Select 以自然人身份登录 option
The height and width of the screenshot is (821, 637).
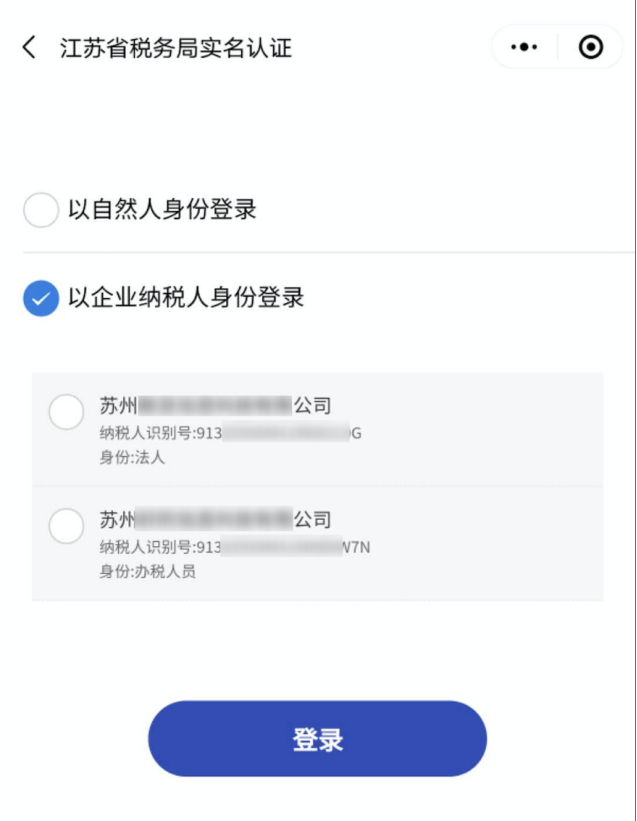41,210
